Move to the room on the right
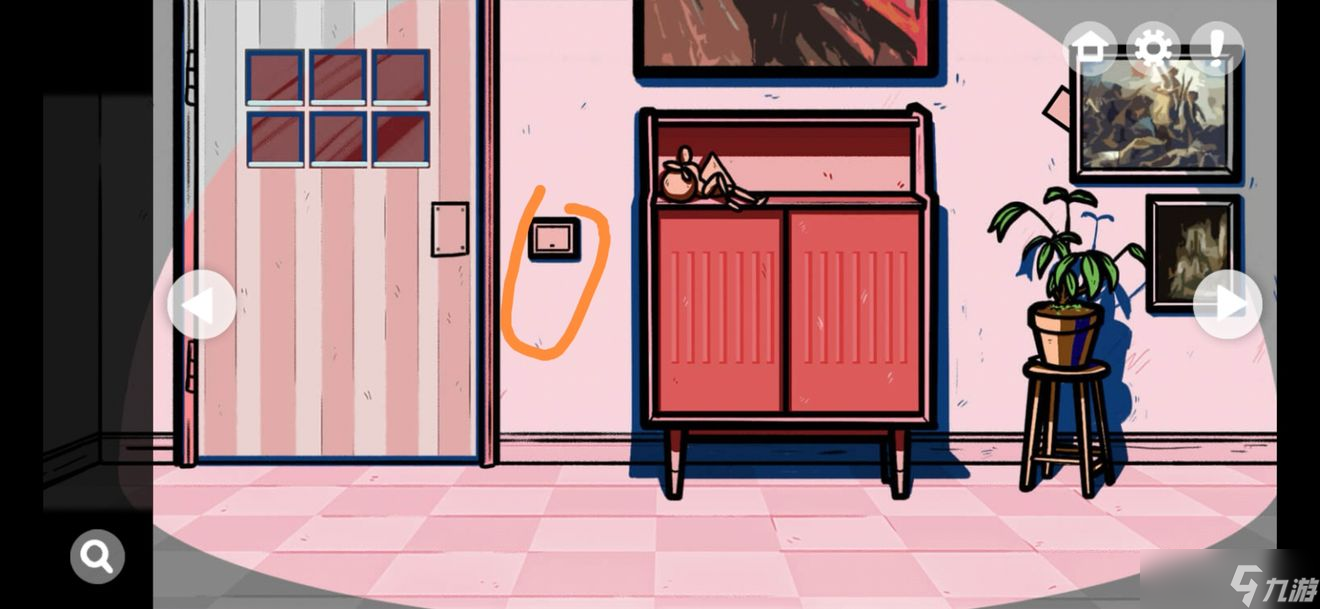The image size is (1320, 609). 1227,304
